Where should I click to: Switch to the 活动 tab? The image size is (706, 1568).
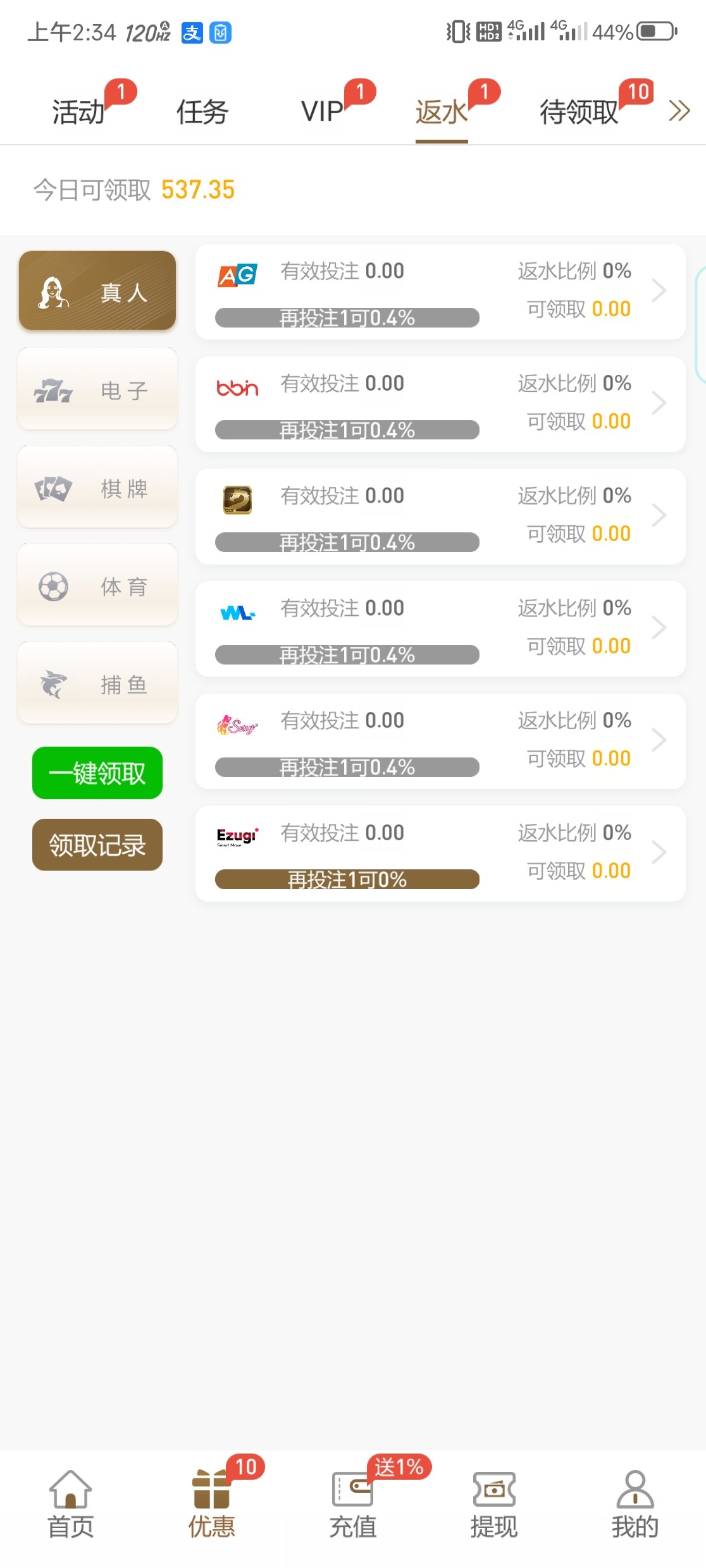(78, 112)
